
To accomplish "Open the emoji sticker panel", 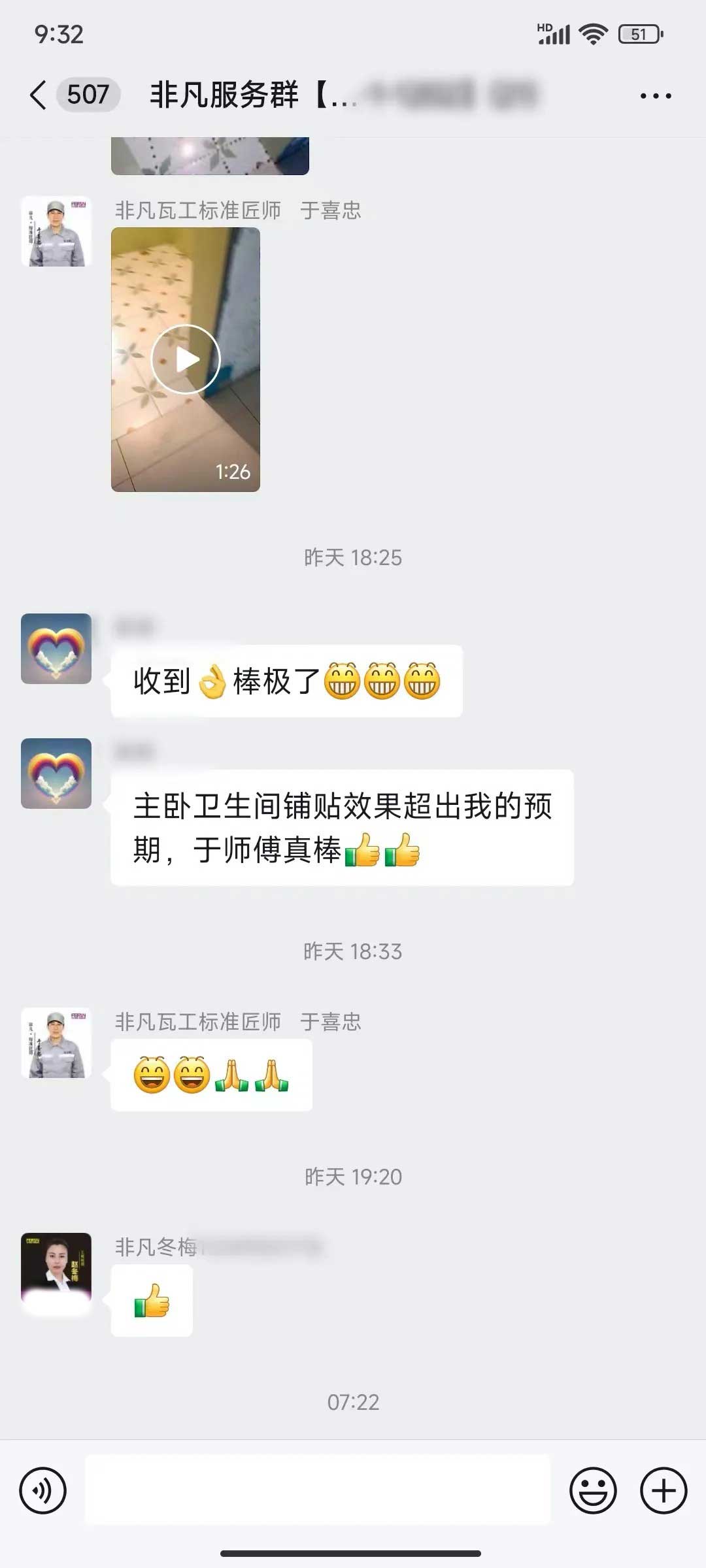I will click(593, 1491).
